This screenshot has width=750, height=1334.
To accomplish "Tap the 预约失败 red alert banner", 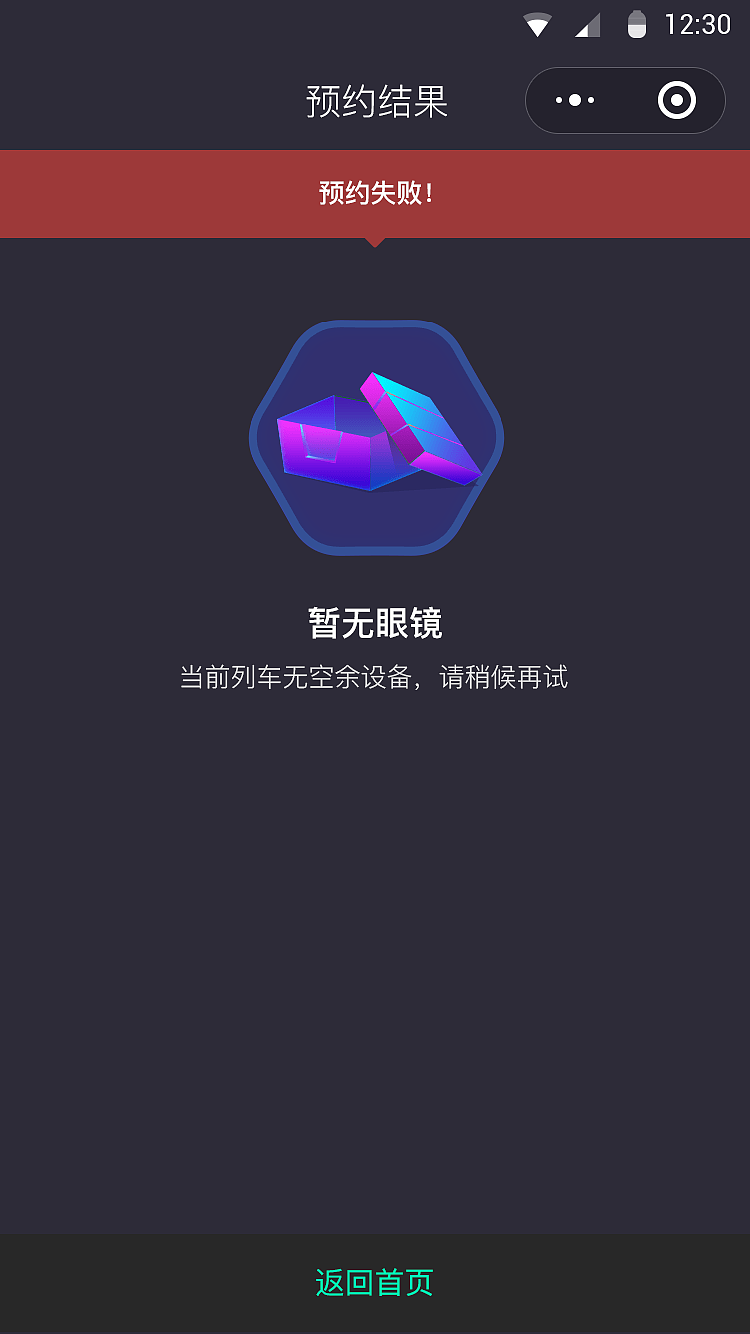I will (x=375, y=193).
